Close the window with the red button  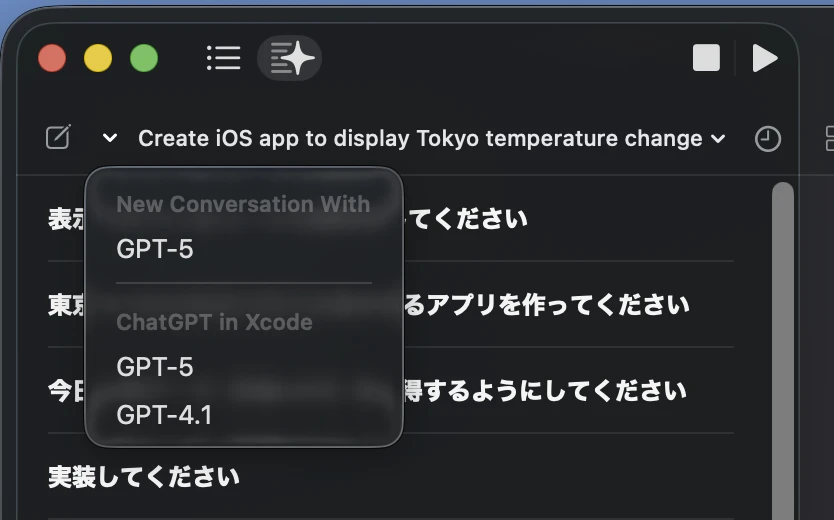52,58
